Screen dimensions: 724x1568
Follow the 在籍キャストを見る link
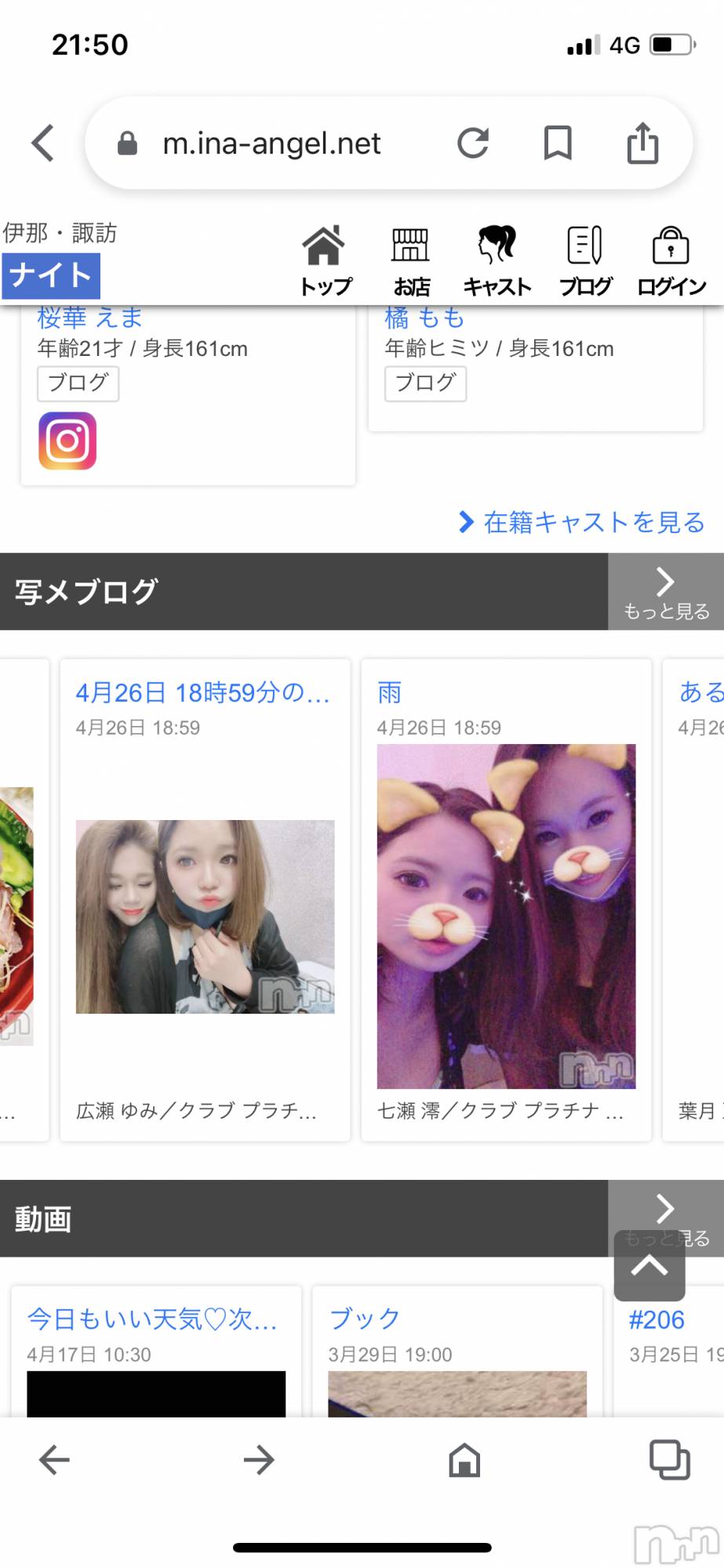pyautogui.click(x=582, y=522)
